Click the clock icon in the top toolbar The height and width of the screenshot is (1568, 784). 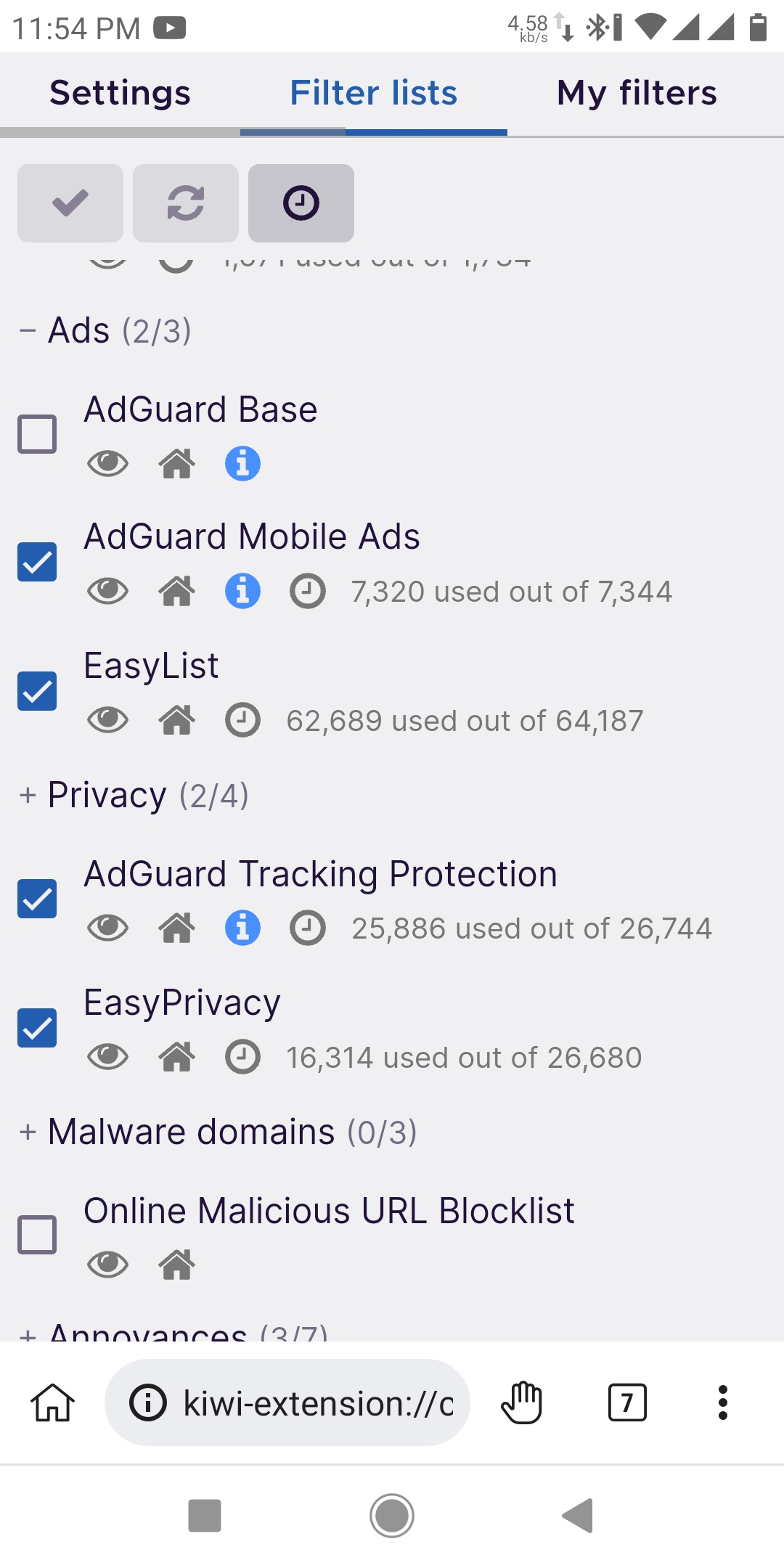click(x=301, y=203)
